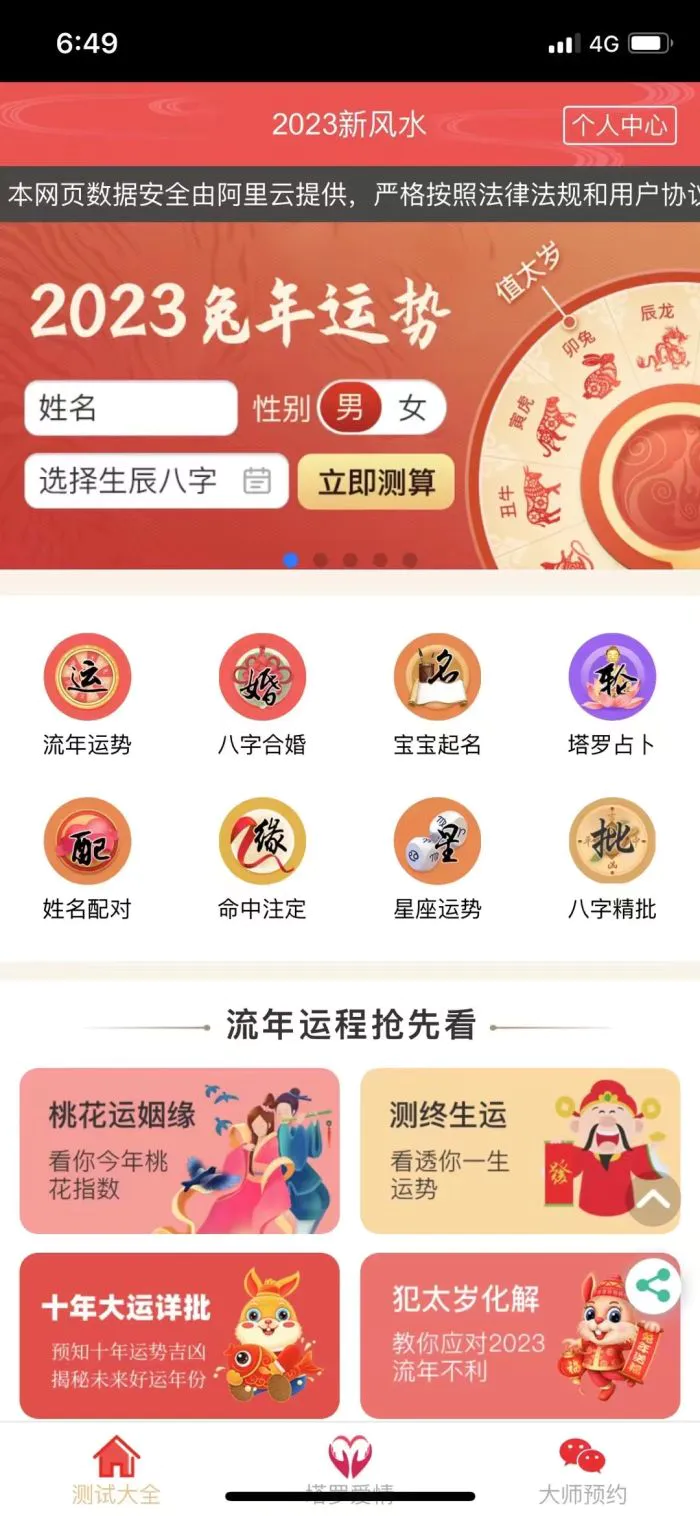Select 女 as gender

tap(412, 408)
